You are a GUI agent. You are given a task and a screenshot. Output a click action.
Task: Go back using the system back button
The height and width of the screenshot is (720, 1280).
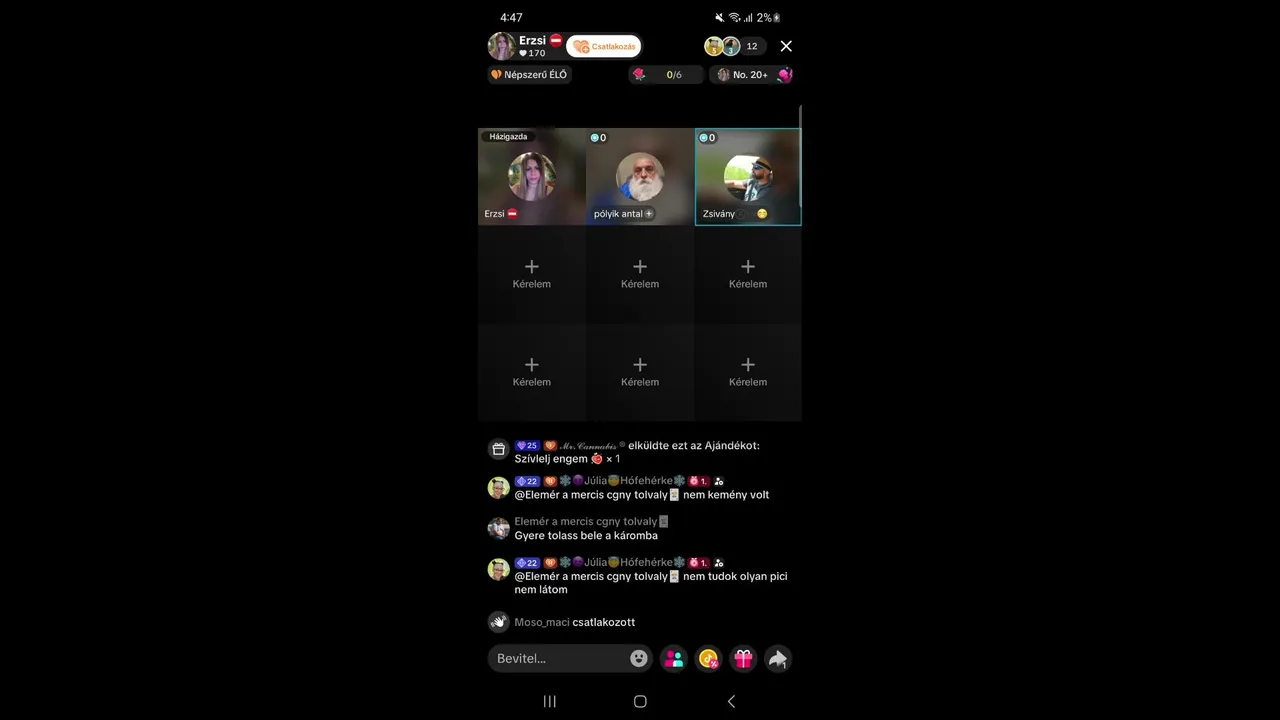point(731,701)
